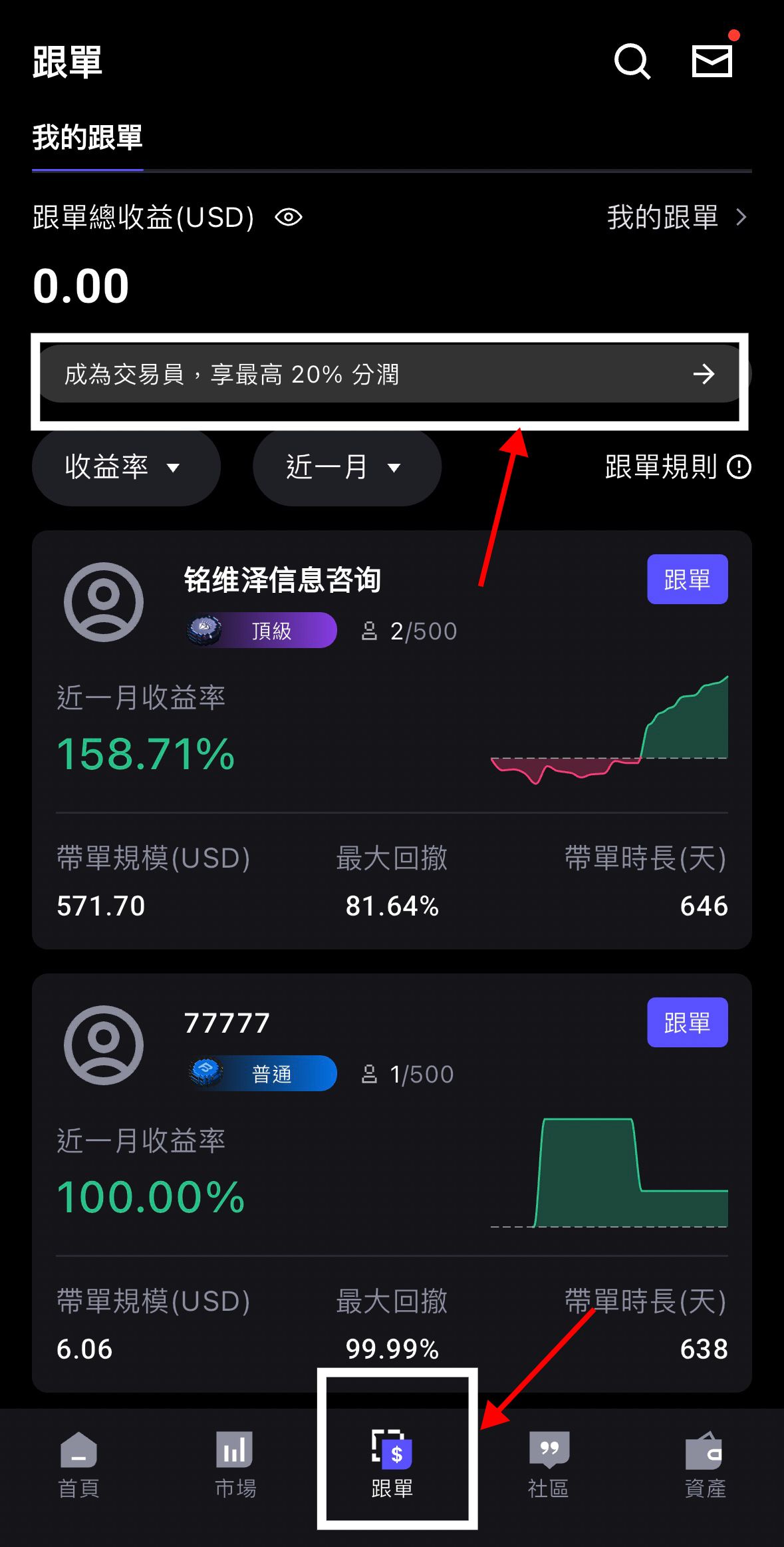Select the 跟單 bottom tab
Screen dimensions: 784x1547
tap(392, 1464)
